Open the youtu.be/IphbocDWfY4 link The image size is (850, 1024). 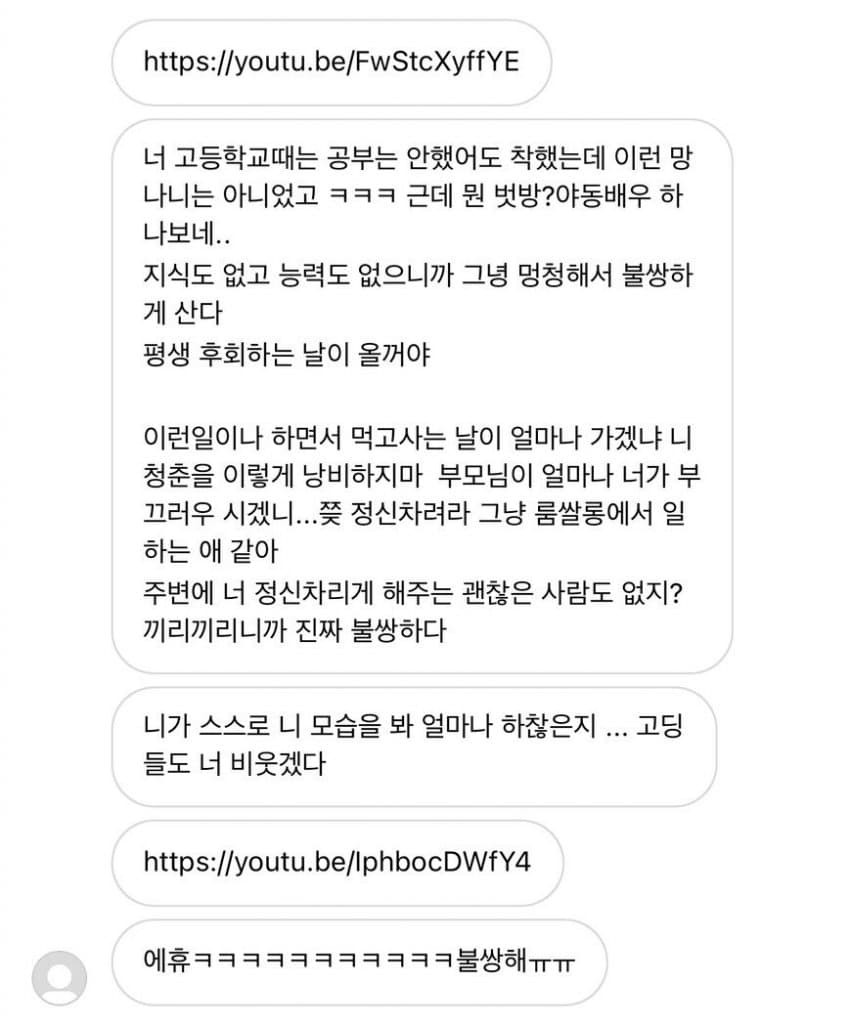pos(337,861)
